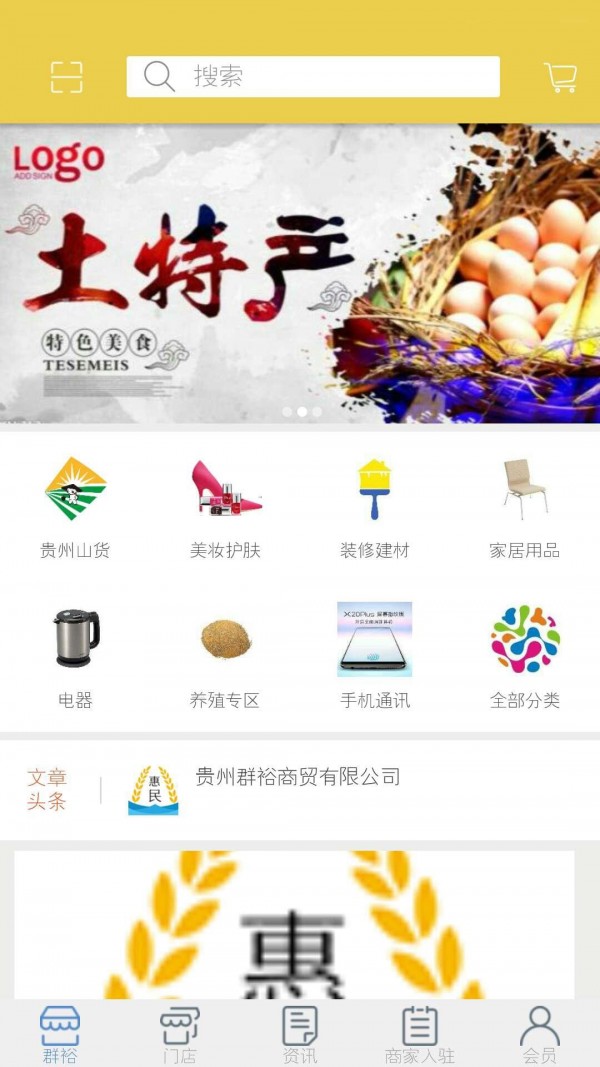
Task: Go to the 资讯 tab
Action: [x=300, y=1035]
